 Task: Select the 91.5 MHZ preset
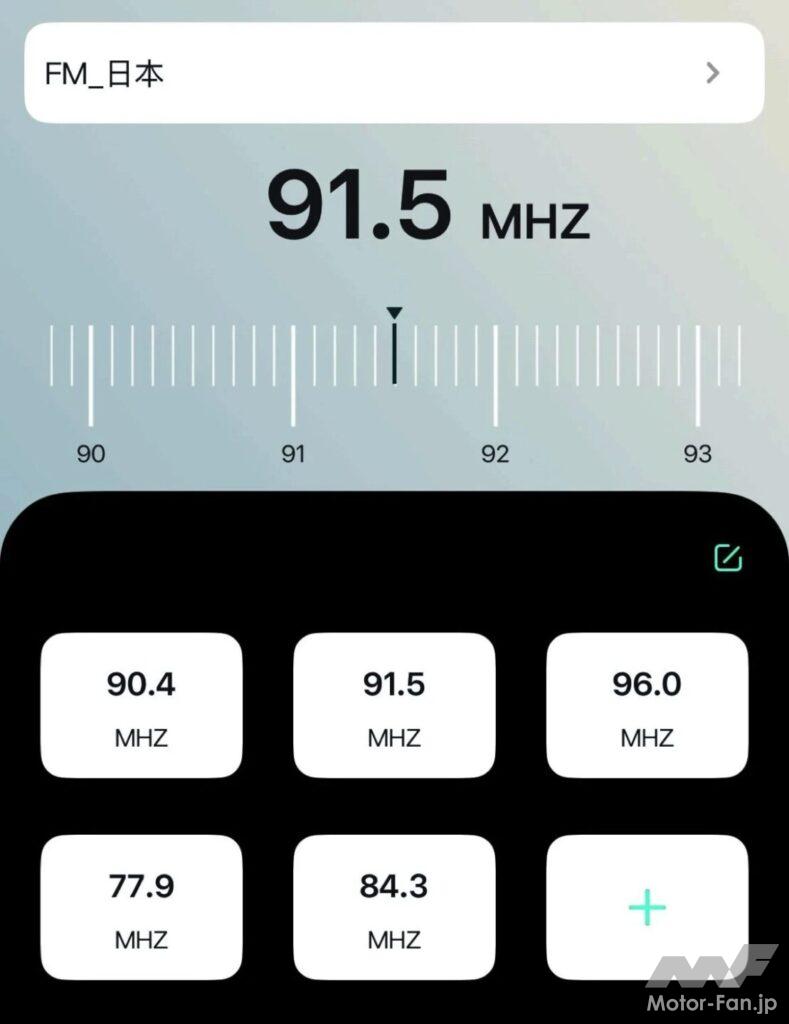(394, 706)
